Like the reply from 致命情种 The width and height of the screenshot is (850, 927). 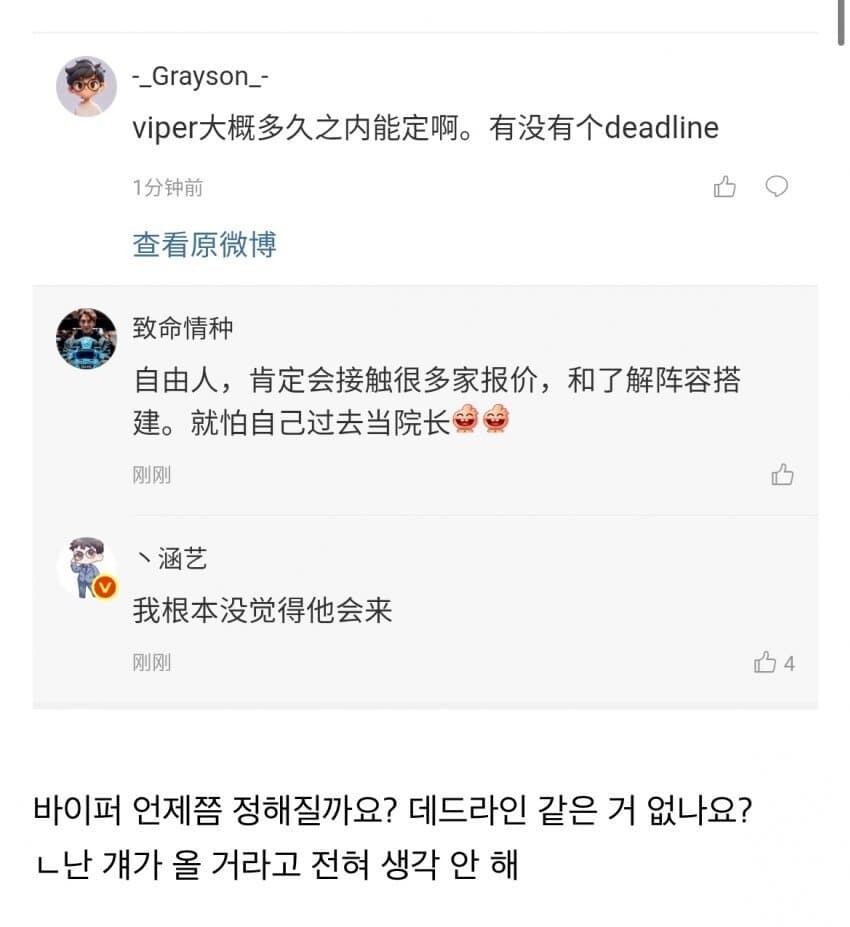coord(782,475)
